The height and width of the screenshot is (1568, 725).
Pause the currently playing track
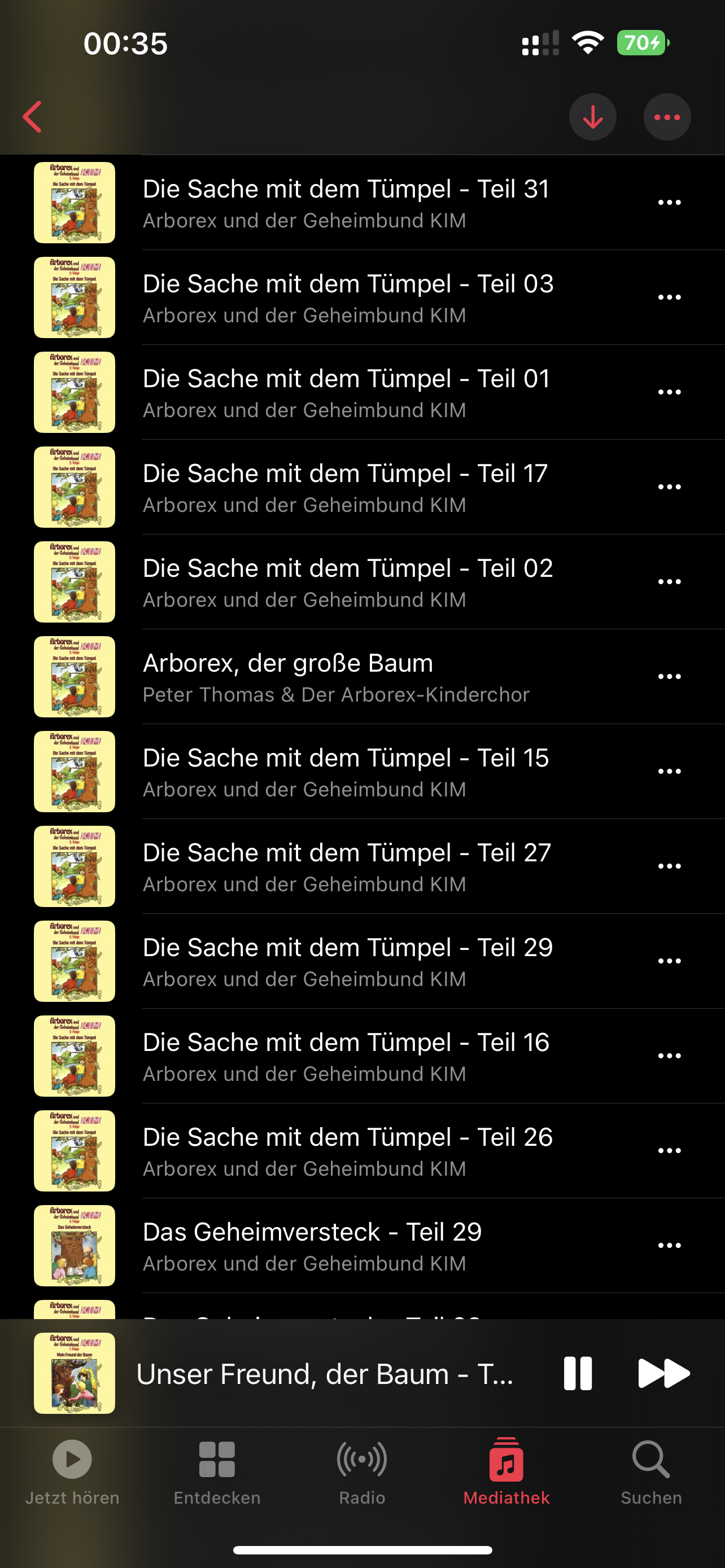pyautogui.click(x=577, y=1373)
